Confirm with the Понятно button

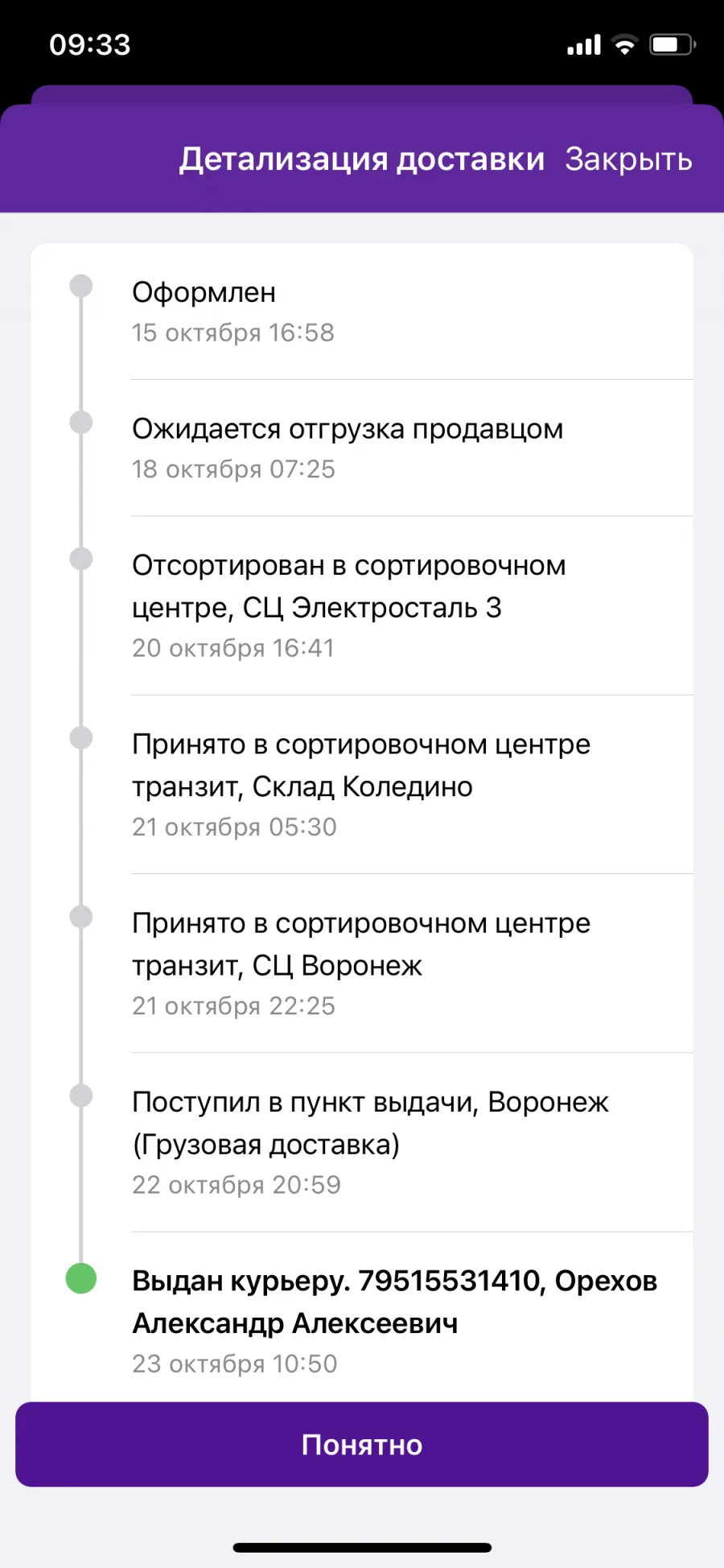click(362, 1444)
